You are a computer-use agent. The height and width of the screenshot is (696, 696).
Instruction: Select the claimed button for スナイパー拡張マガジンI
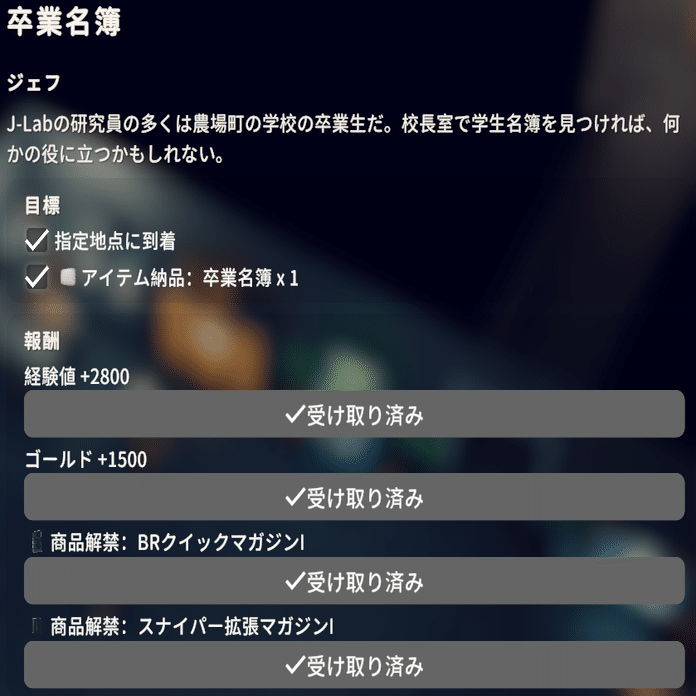(354, 664)
